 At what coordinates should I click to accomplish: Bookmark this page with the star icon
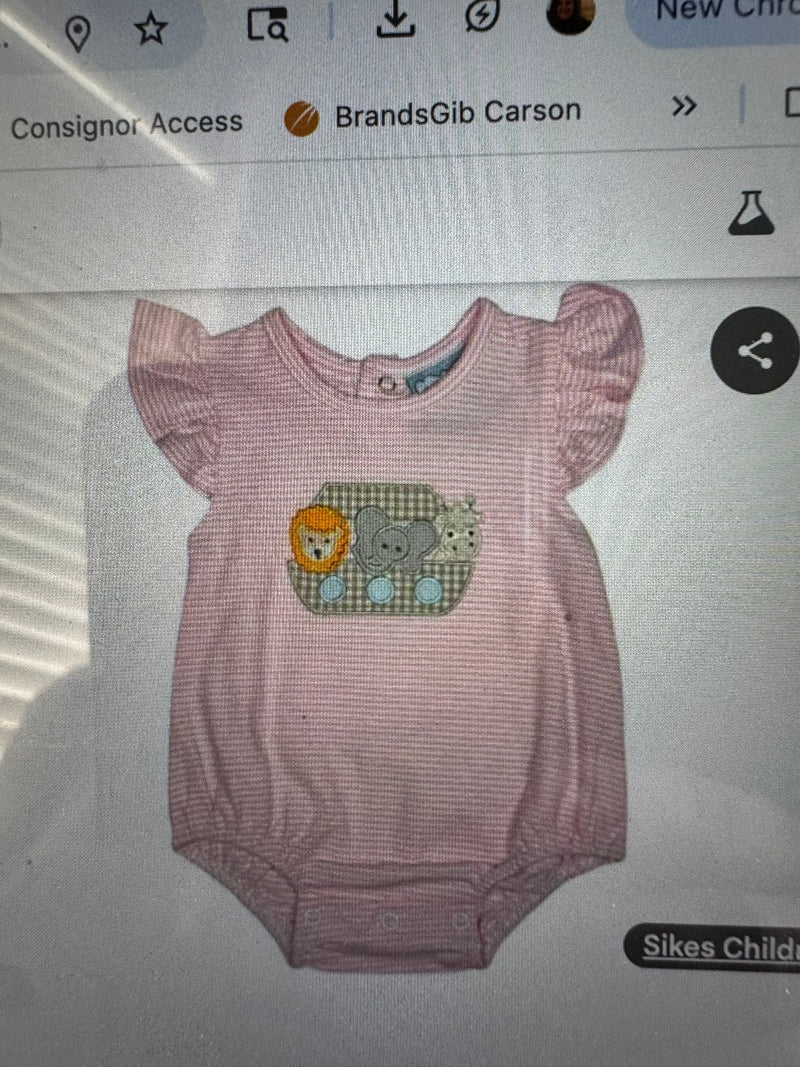coord(151,30)
